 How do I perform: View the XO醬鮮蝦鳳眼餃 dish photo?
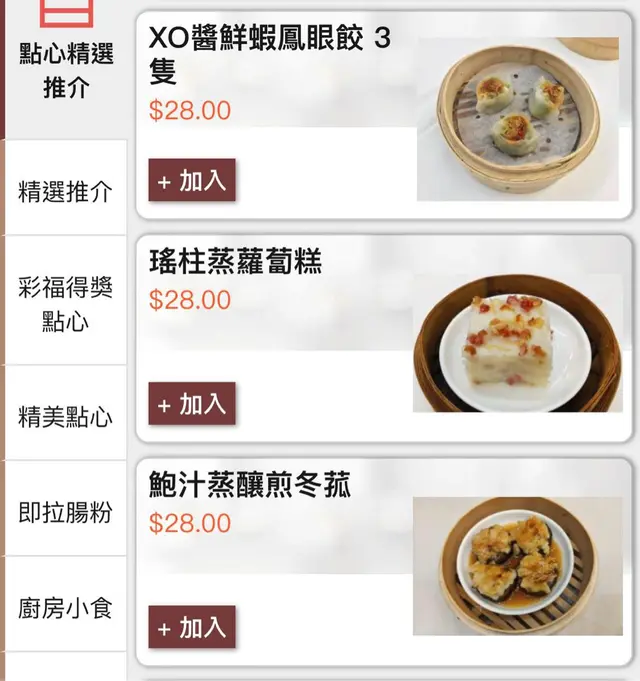click(x=517, y=119)
